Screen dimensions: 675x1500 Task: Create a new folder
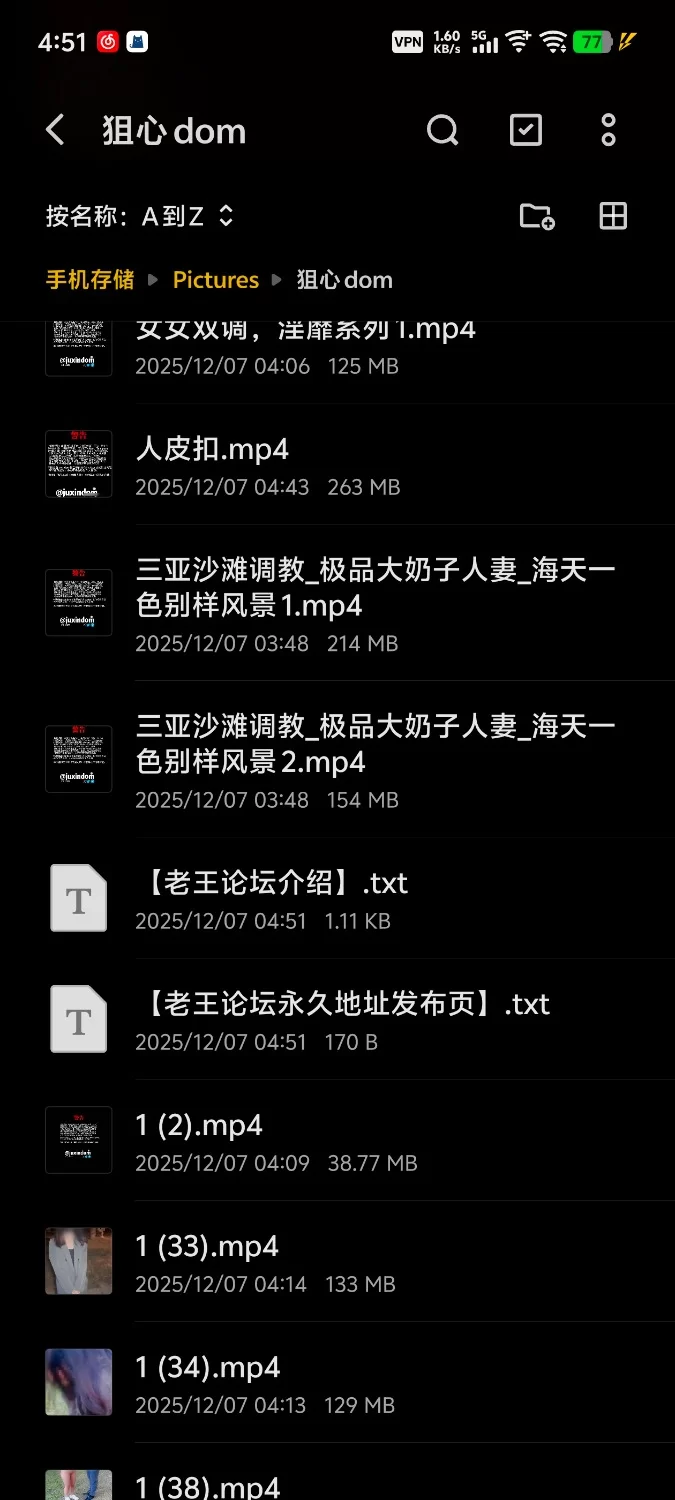537,216
